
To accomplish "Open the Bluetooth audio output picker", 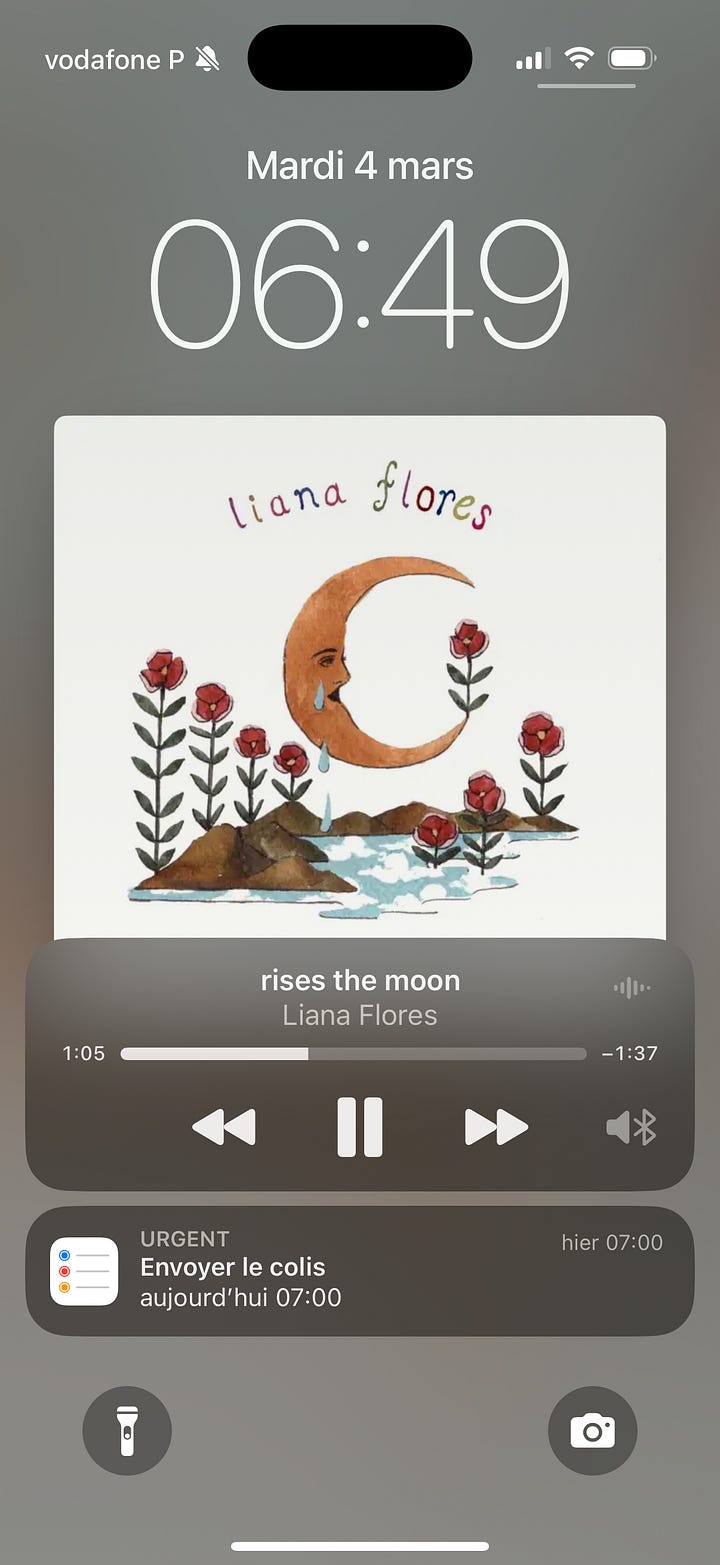I will (631, 1128).
